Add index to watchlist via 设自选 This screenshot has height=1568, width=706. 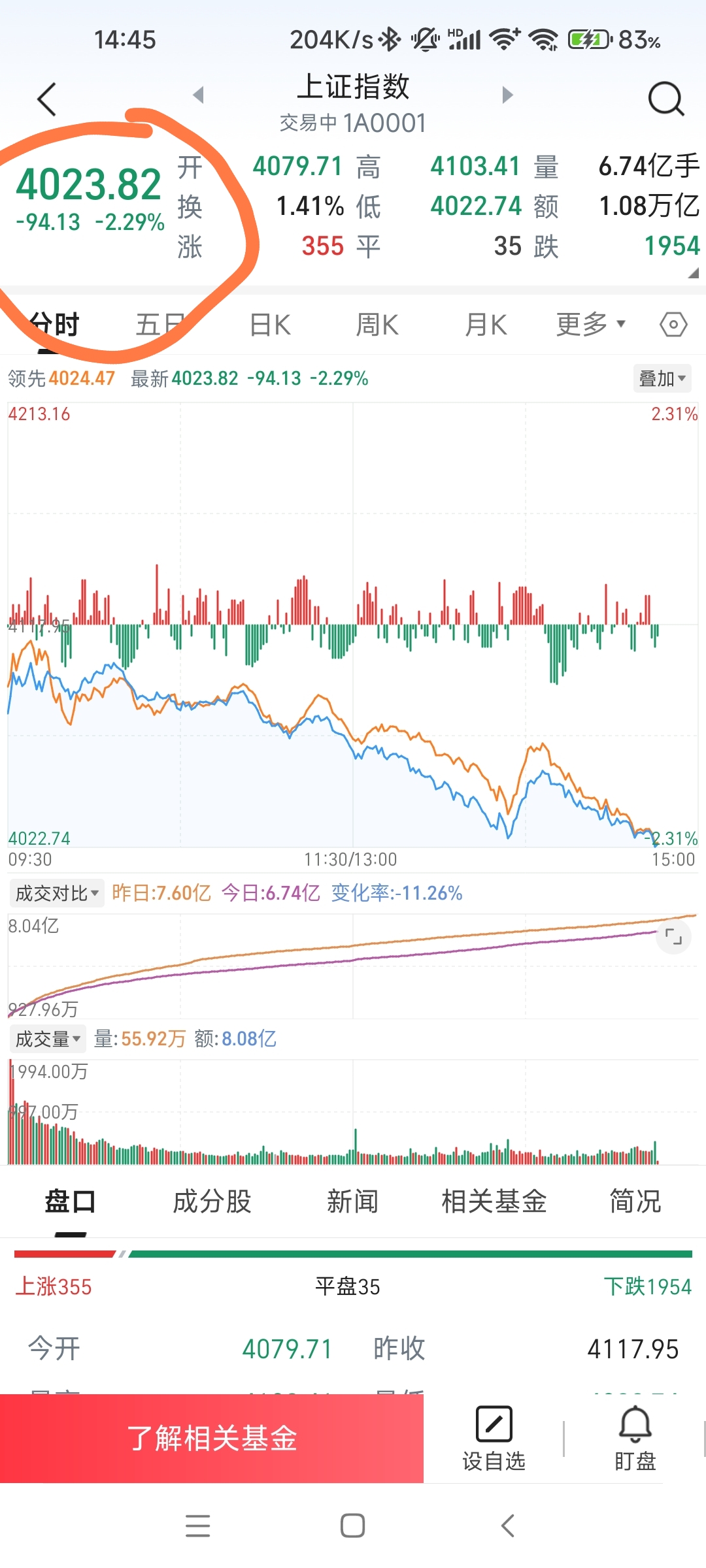(x=494, y=1439)
